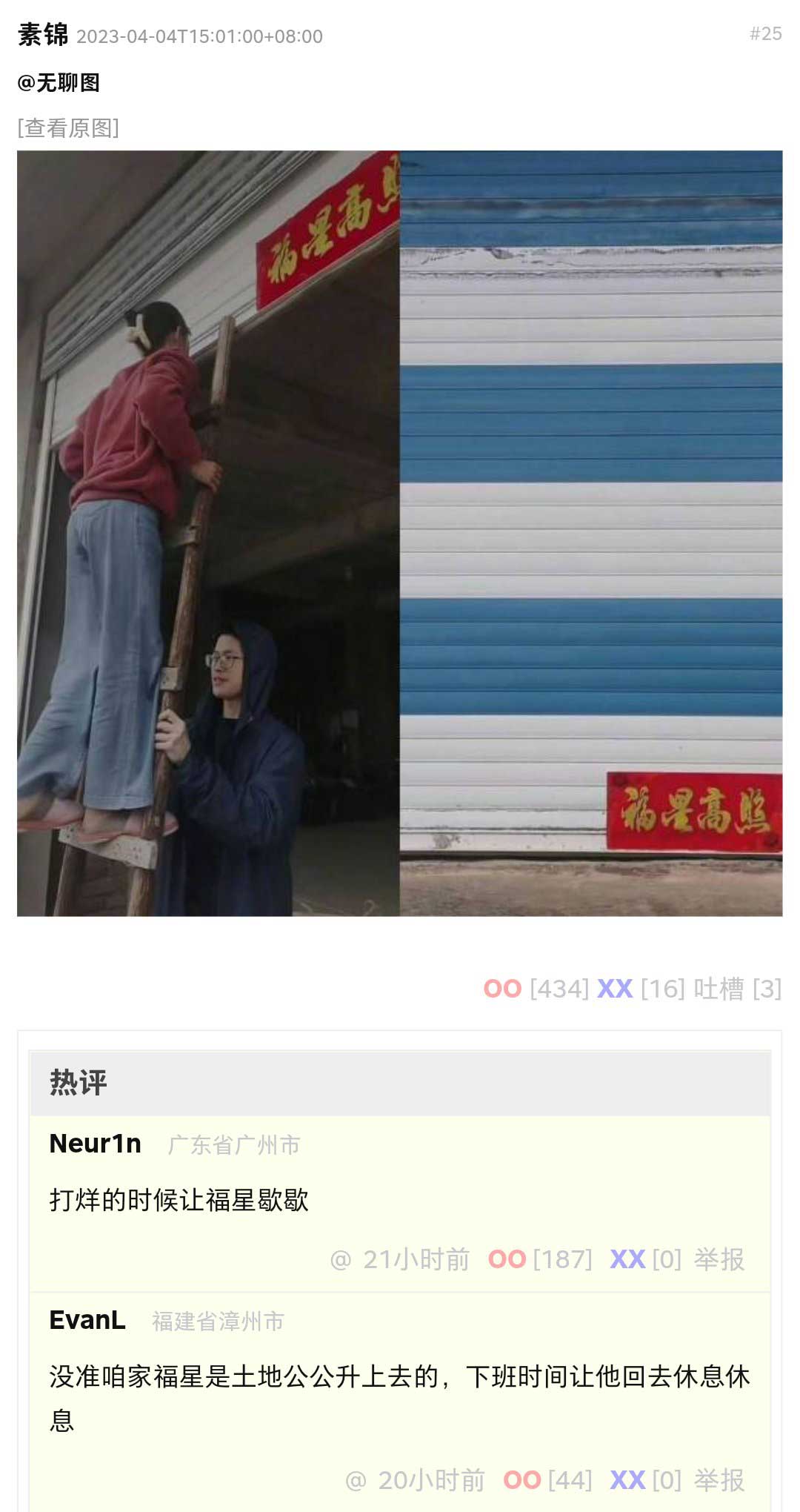Report EvanL's comment via 举报
Screen dimensions: 800x1512
point(719,1480)
